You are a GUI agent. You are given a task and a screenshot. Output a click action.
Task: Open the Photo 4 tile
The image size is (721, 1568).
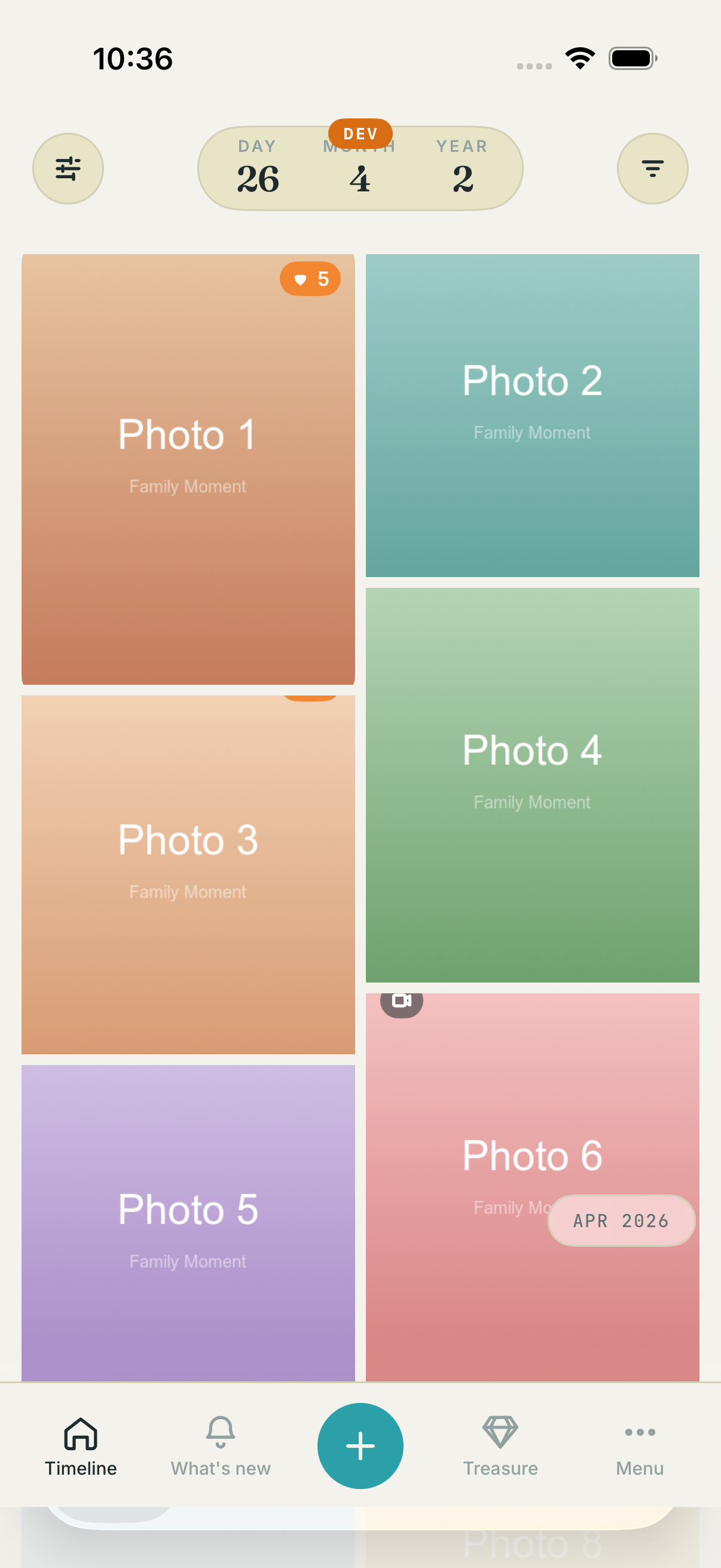coord(531,784)
